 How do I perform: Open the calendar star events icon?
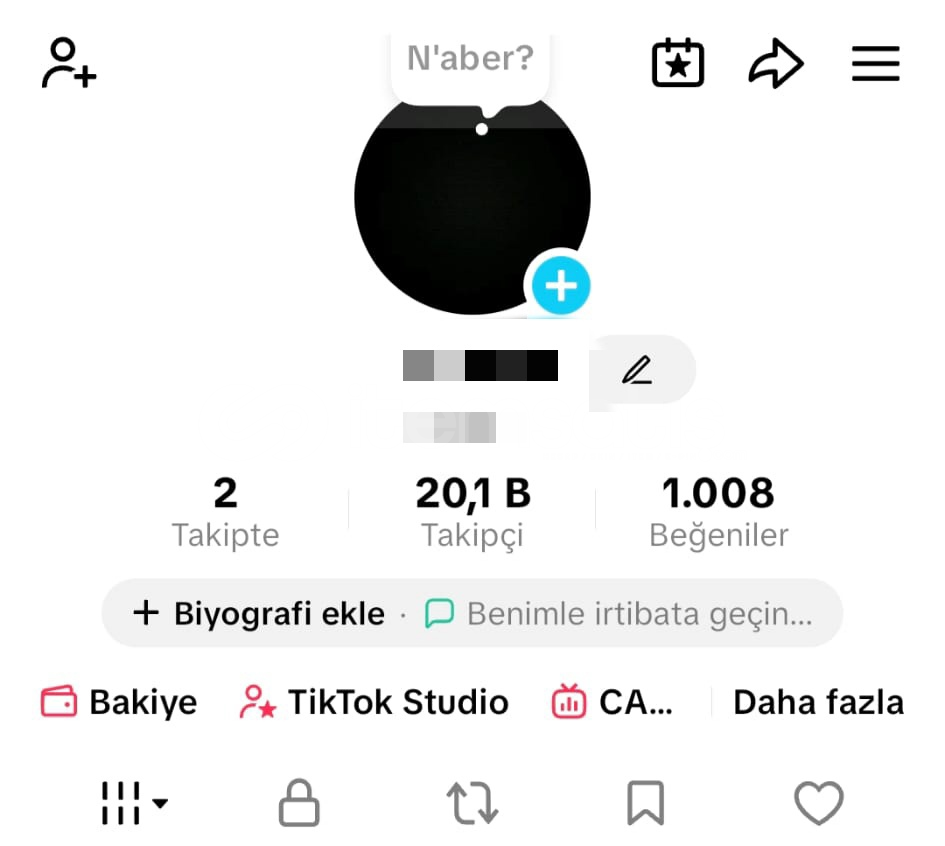pyautogui.click(x=678, y=64)
